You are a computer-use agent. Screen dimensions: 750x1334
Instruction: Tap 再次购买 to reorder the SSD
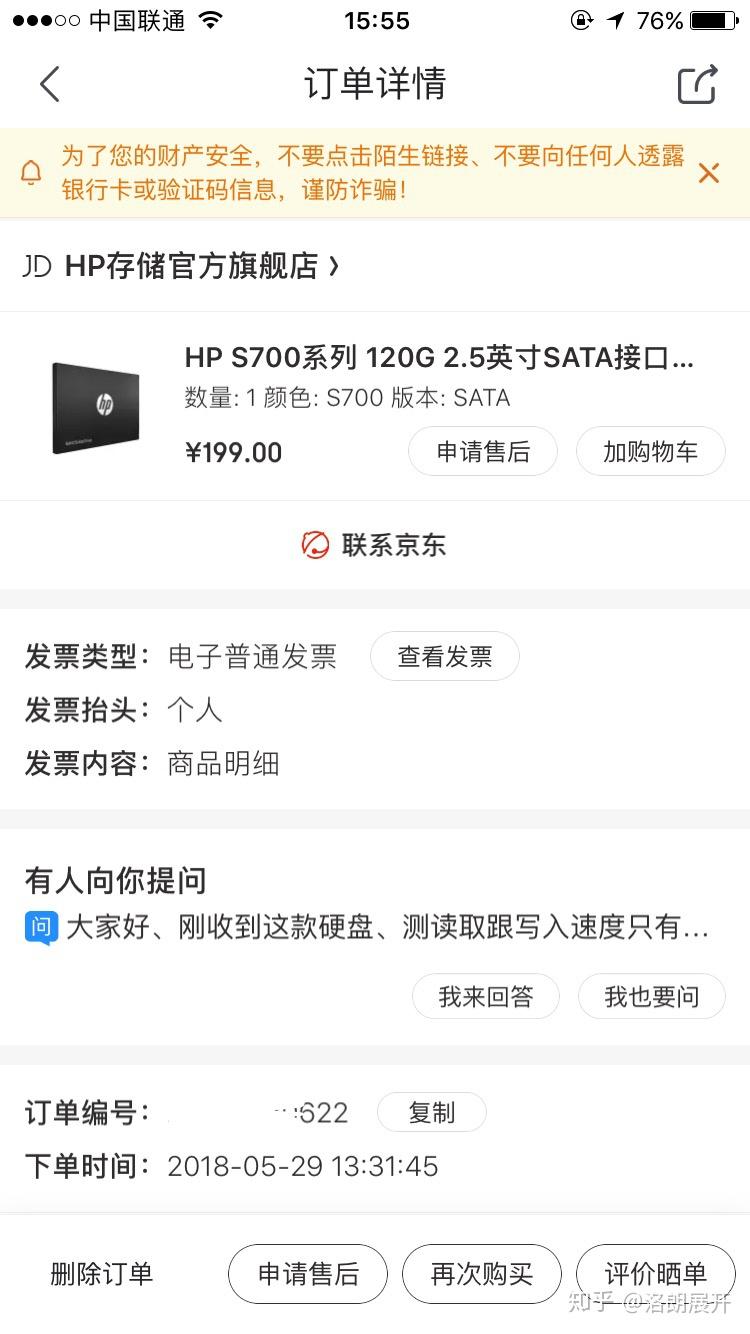coord(481,1274)
